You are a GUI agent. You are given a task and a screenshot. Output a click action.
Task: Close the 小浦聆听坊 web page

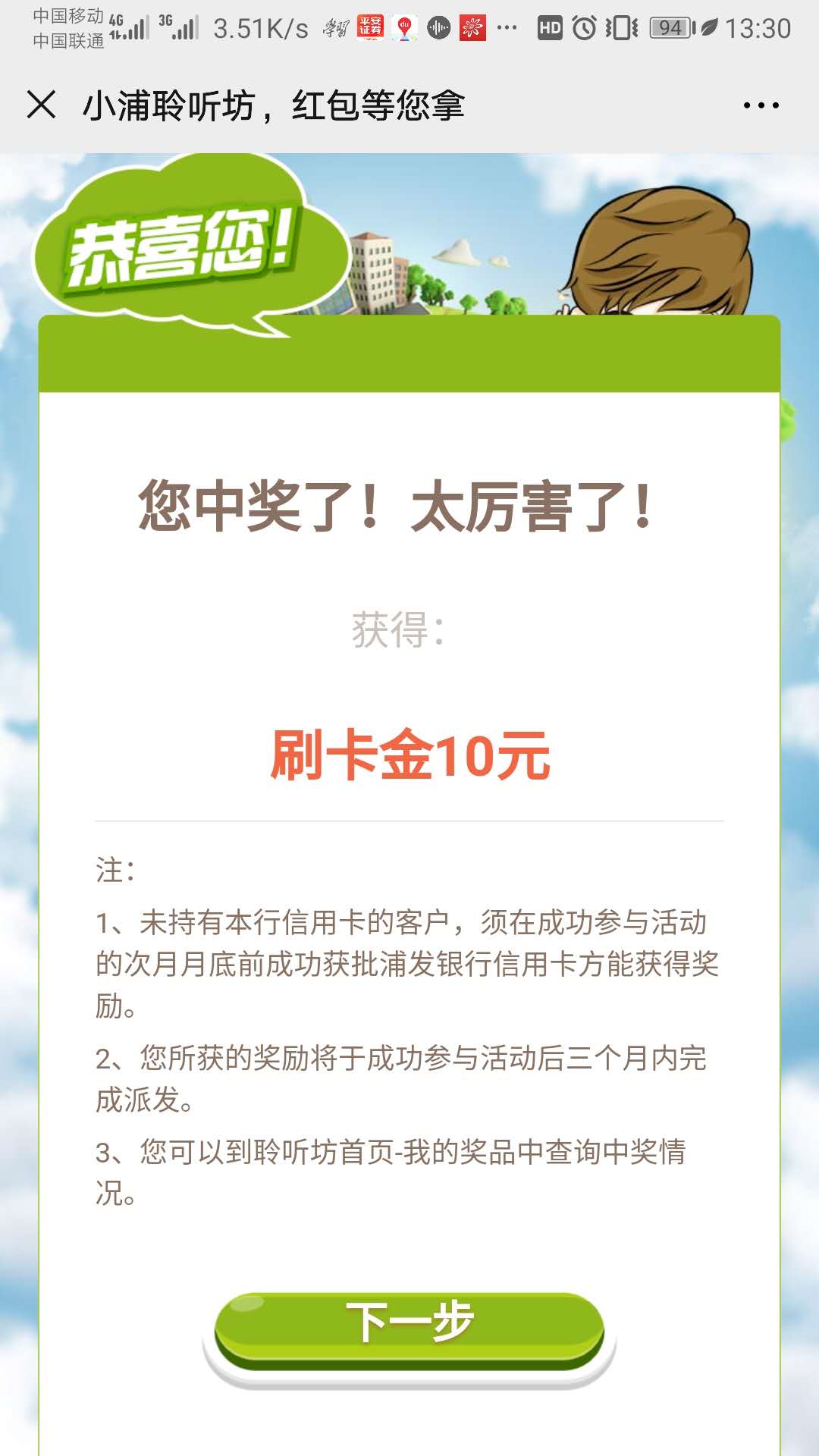pyautogui.click(x=41, y=105)
